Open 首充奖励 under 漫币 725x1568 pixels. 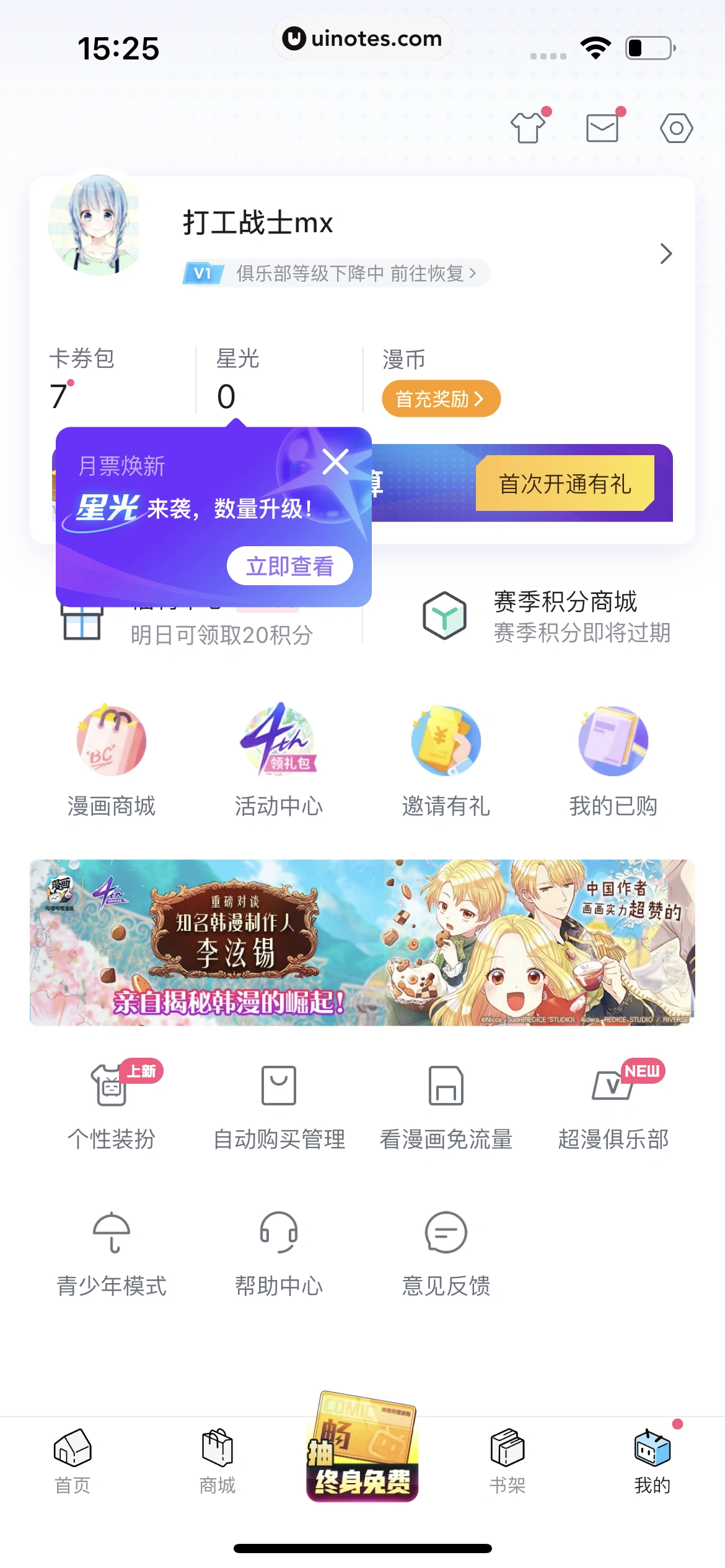440,398
